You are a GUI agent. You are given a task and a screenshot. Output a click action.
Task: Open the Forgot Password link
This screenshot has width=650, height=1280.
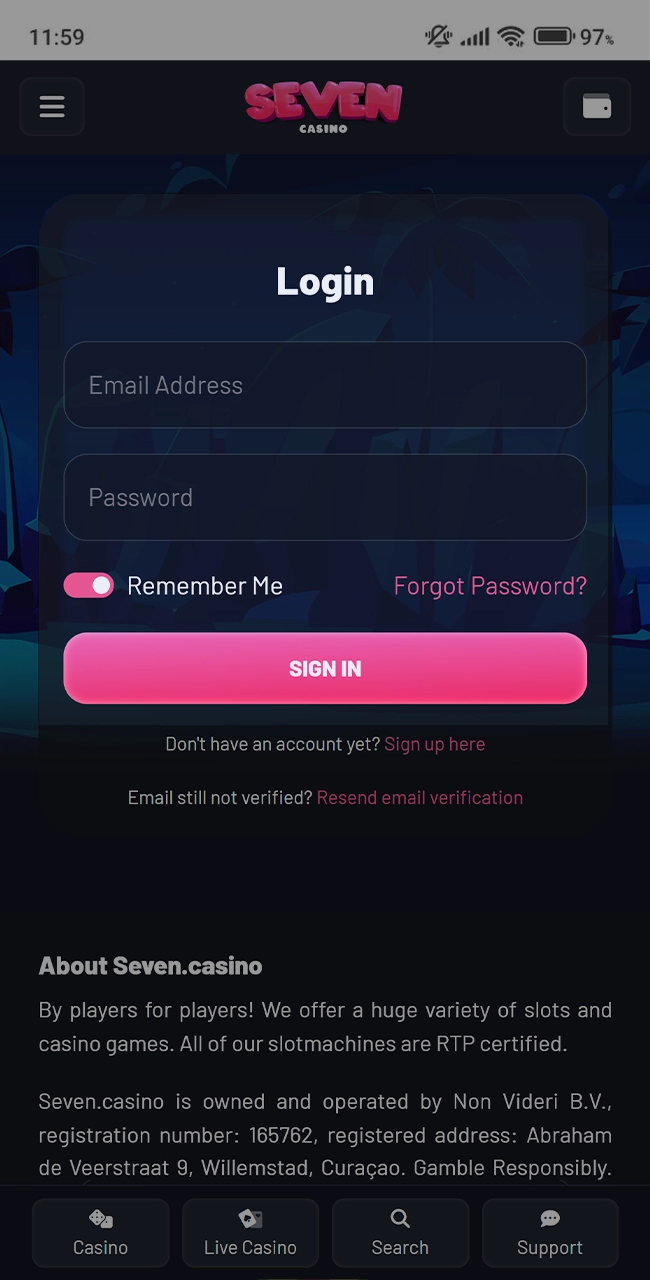490,586
